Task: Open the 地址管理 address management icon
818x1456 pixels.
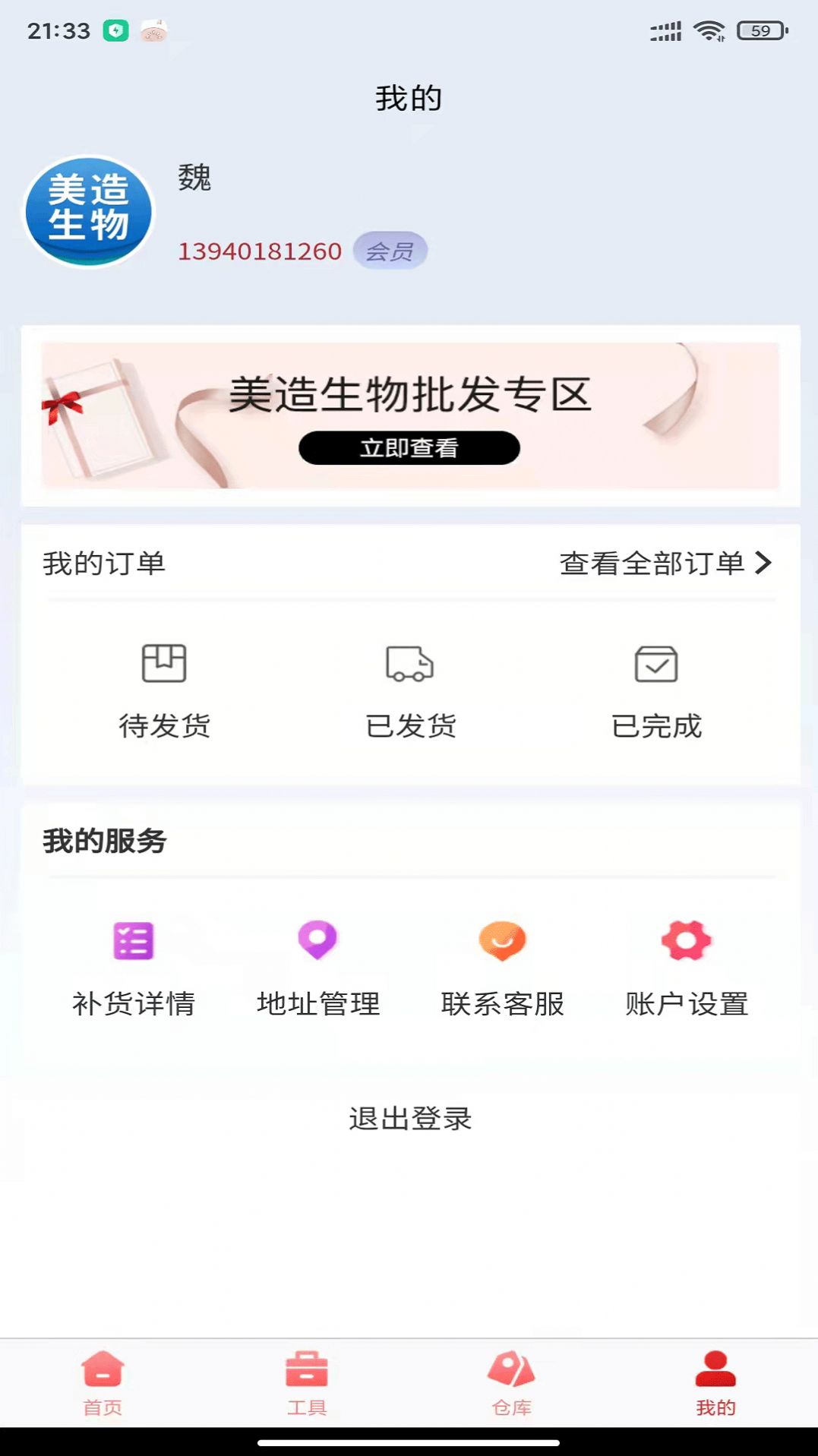Action: click(x=317, y=940)
